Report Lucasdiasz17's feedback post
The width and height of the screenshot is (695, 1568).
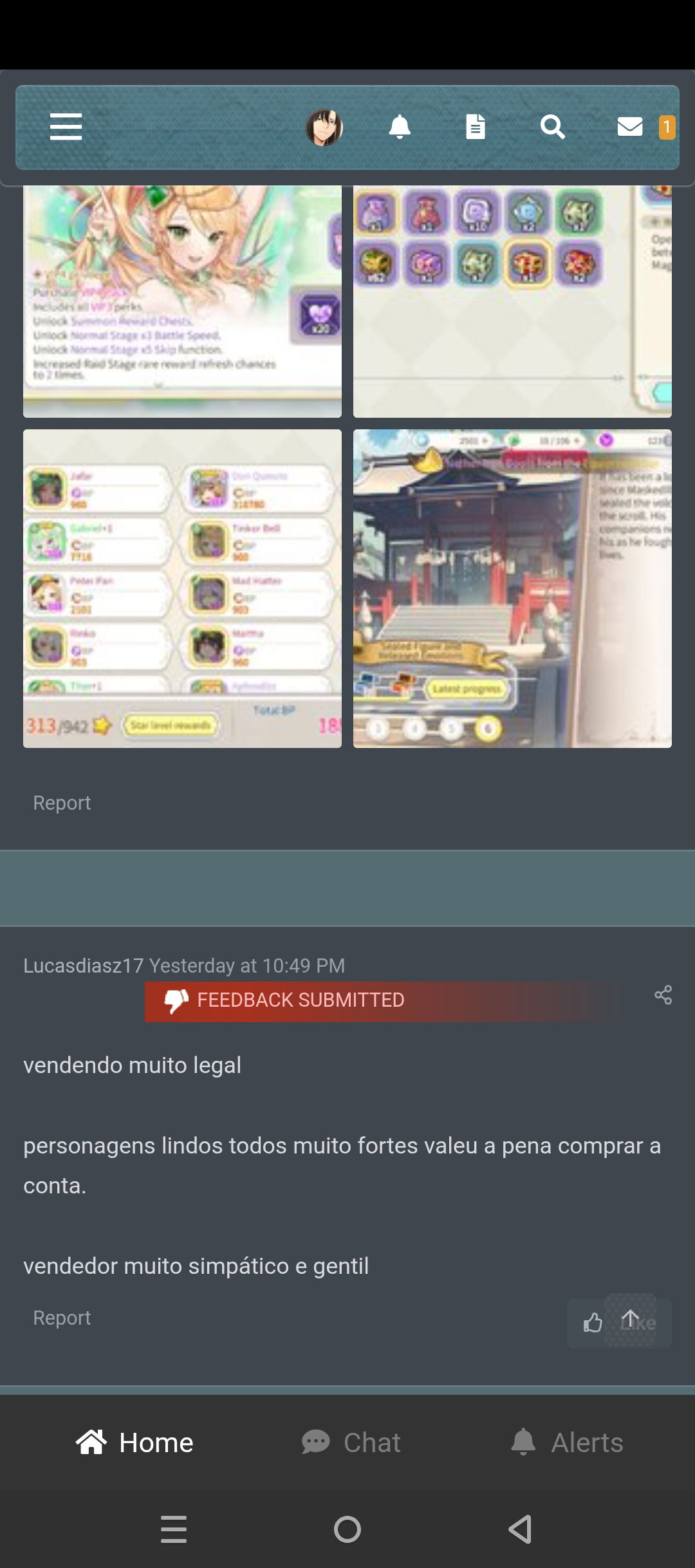click(x=62, y=1318)
